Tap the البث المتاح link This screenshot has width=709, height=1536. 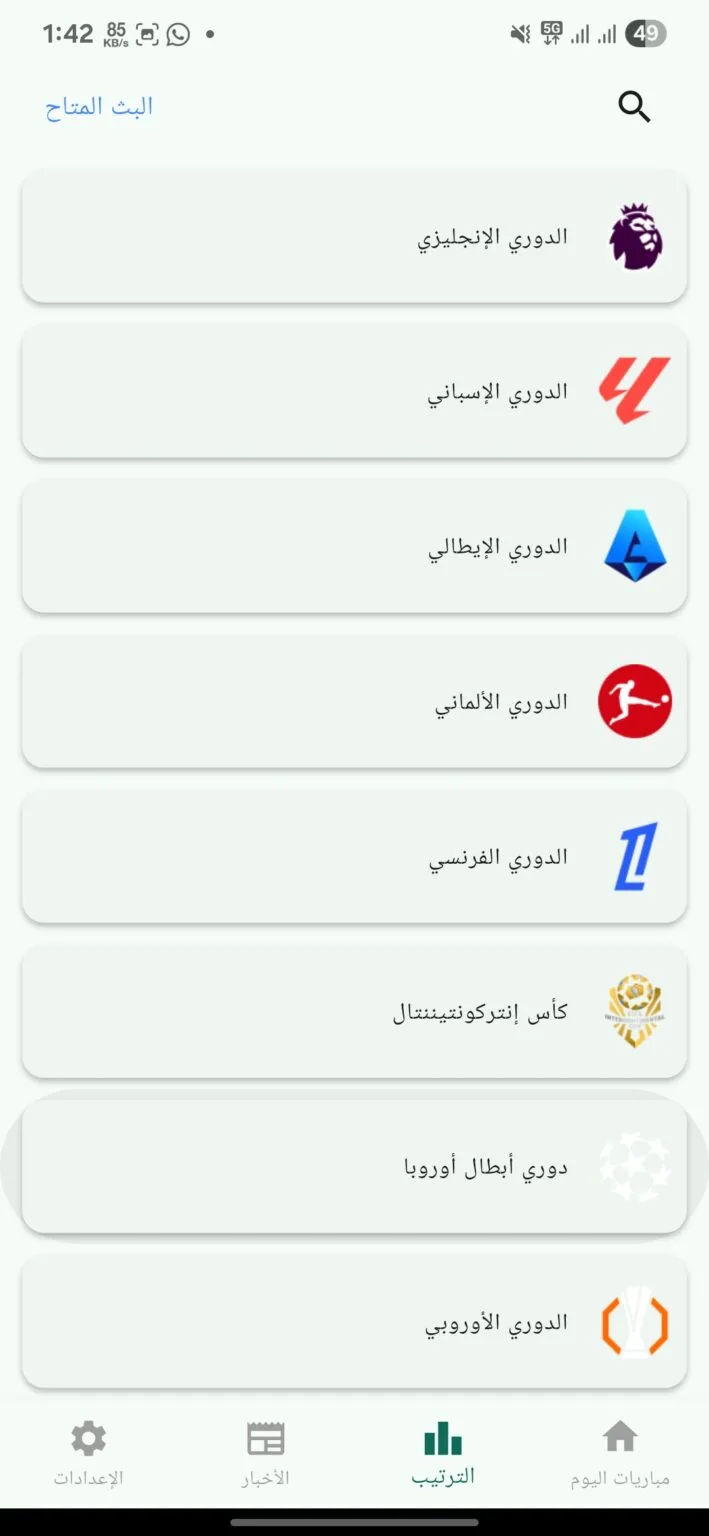pos(99,107)
